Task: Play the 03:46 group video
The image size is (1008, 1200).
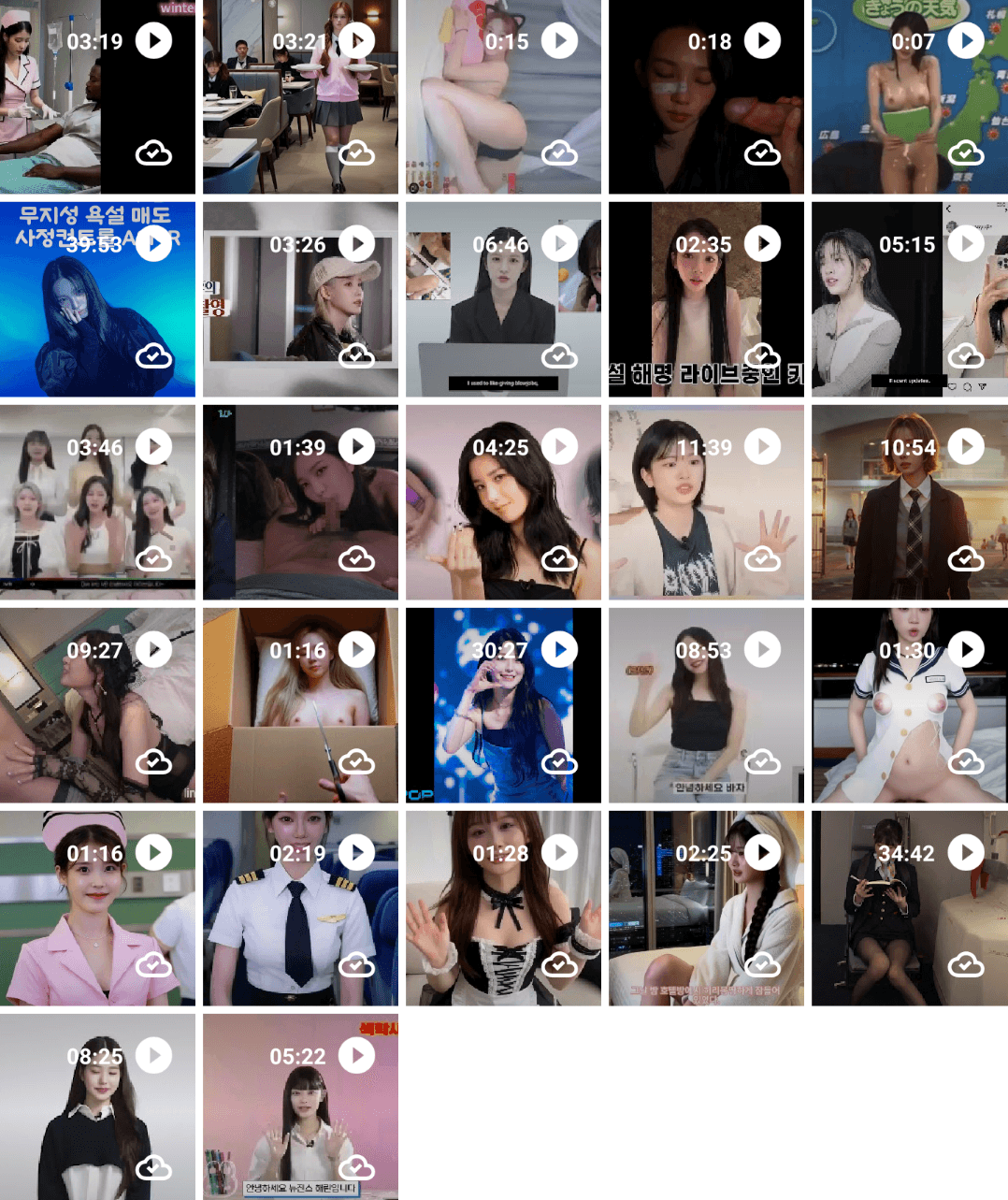Action: click(153, 447)
